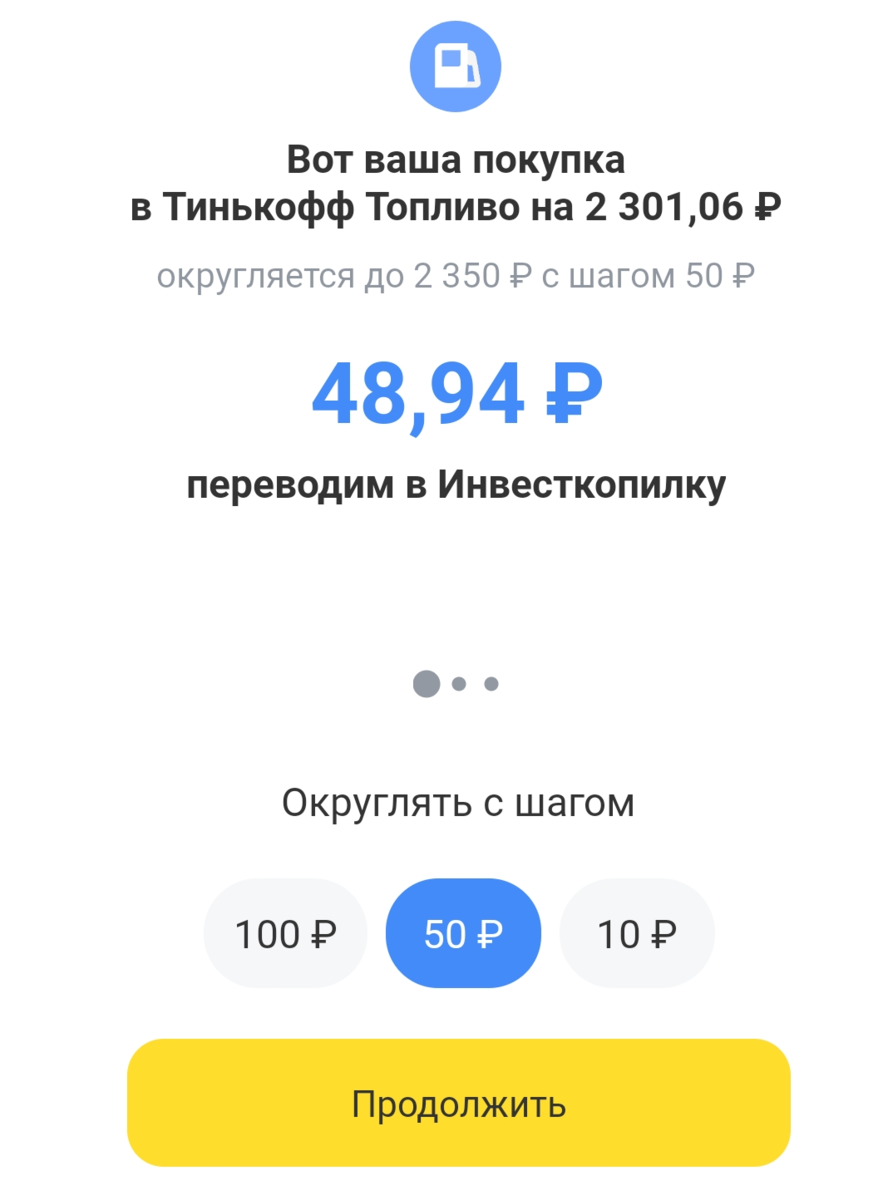The width and height of the screenshot is (878, 1200).
Task: Select the 100 ₽ rounding step
Action: pos(284,932)
